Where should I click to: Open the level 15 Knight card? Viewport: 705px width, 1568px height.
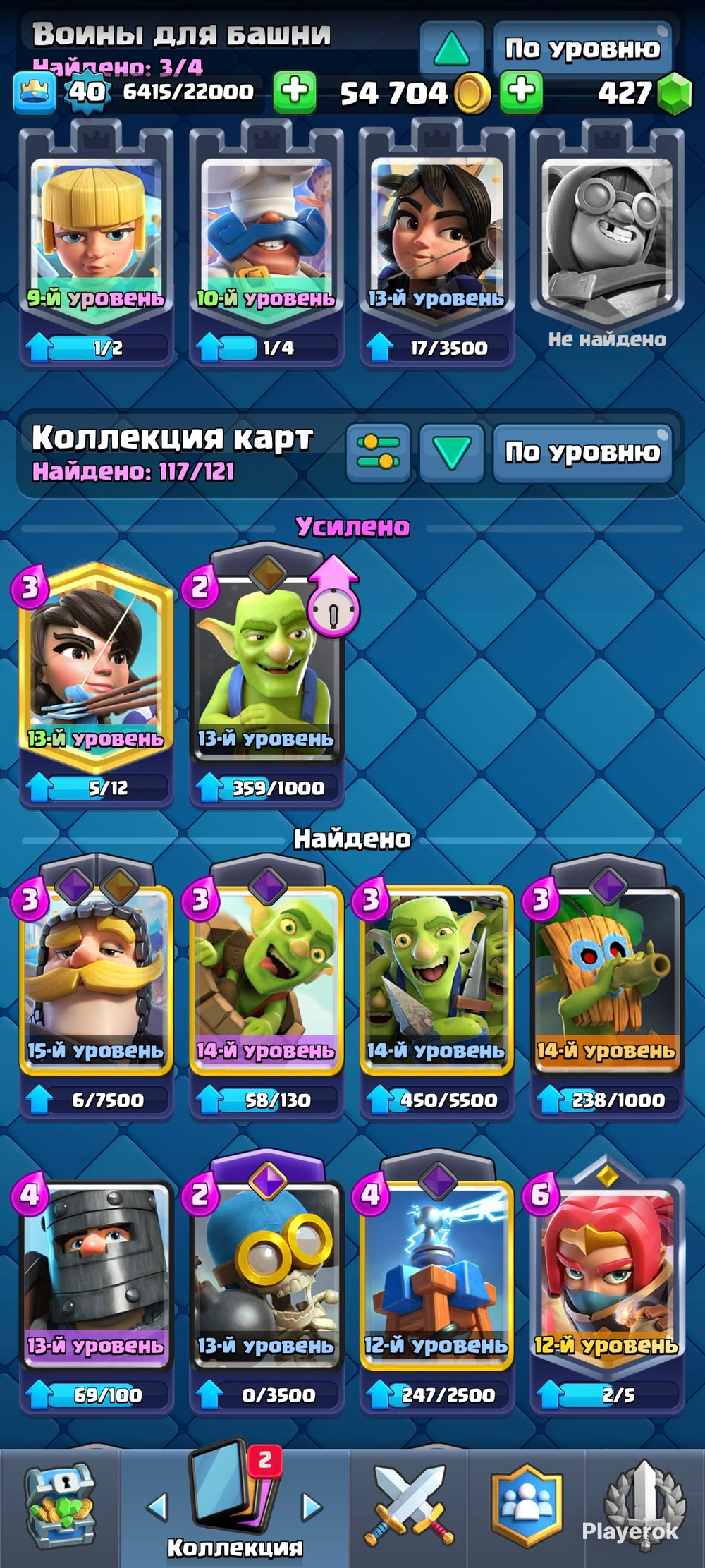click(96, 980)
